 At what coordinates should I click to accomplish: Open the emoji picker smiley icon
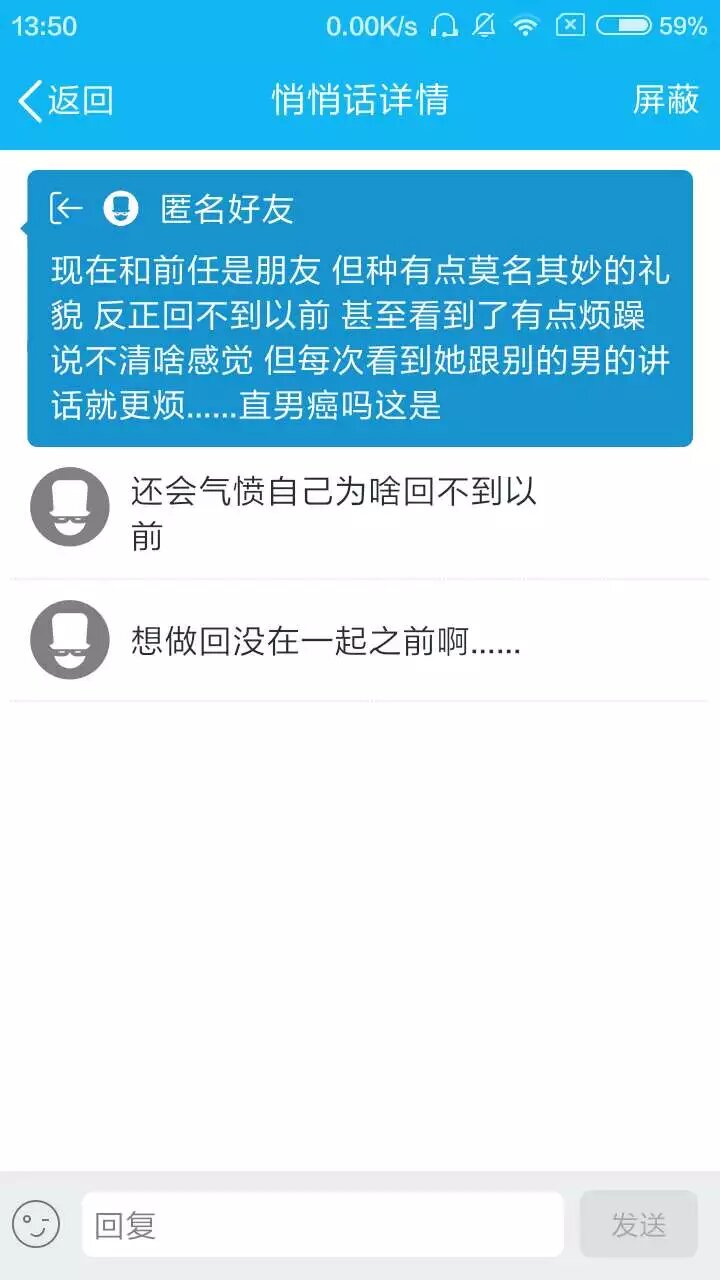pos(37,1224)
